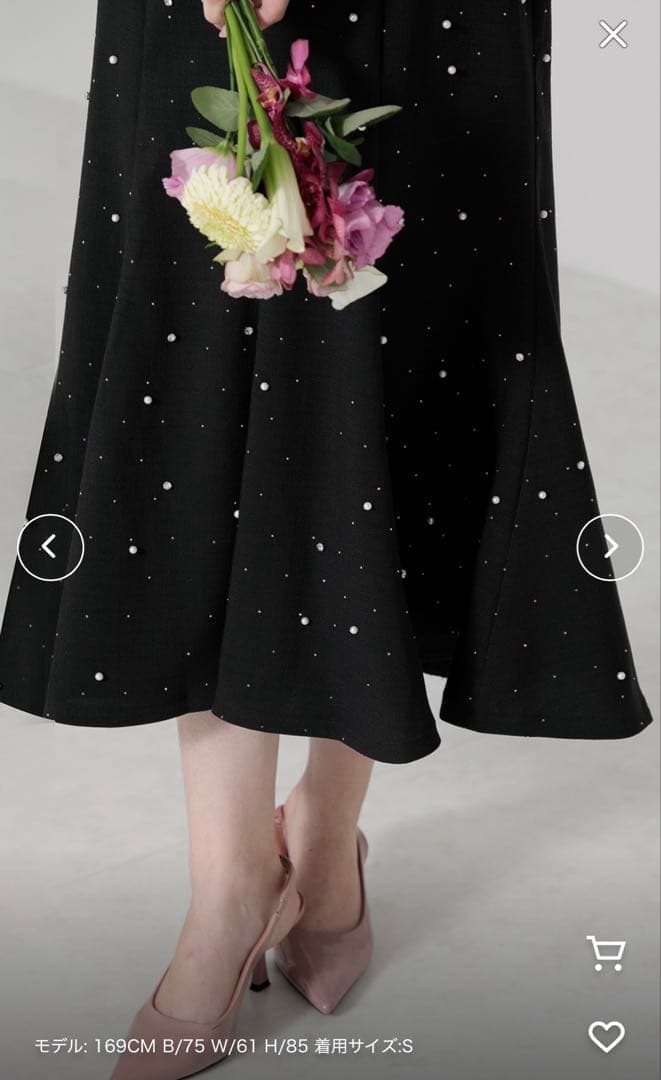
Task: Show the next product photo
Action: (610, 547)
